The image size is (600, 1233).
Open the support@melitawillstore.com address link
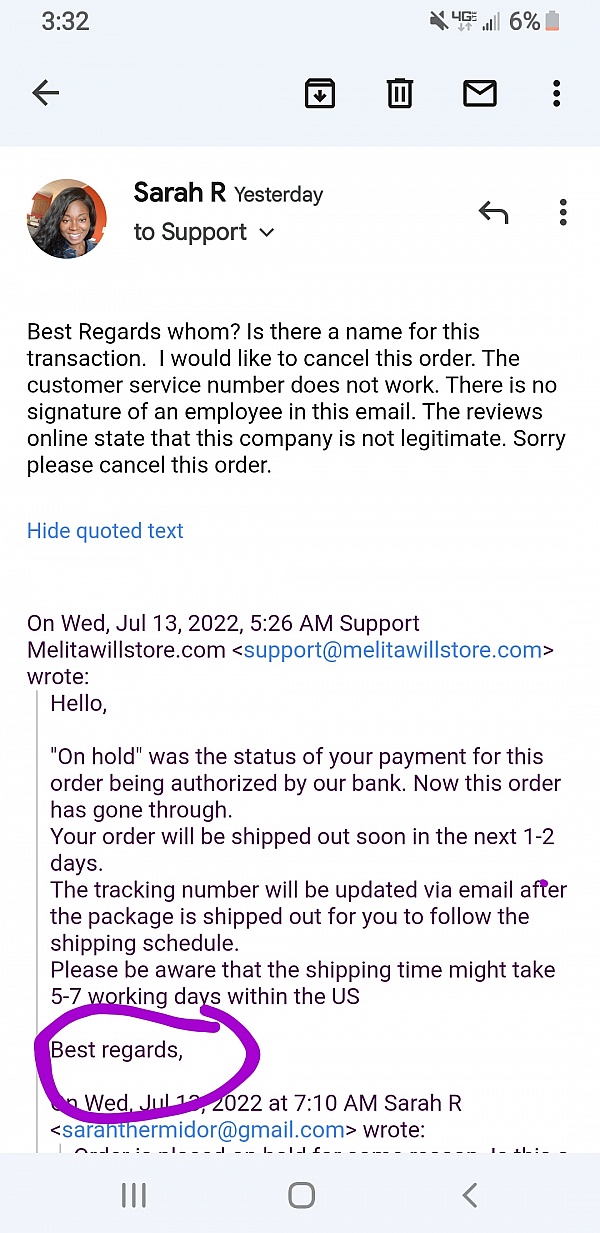point(393,650)
